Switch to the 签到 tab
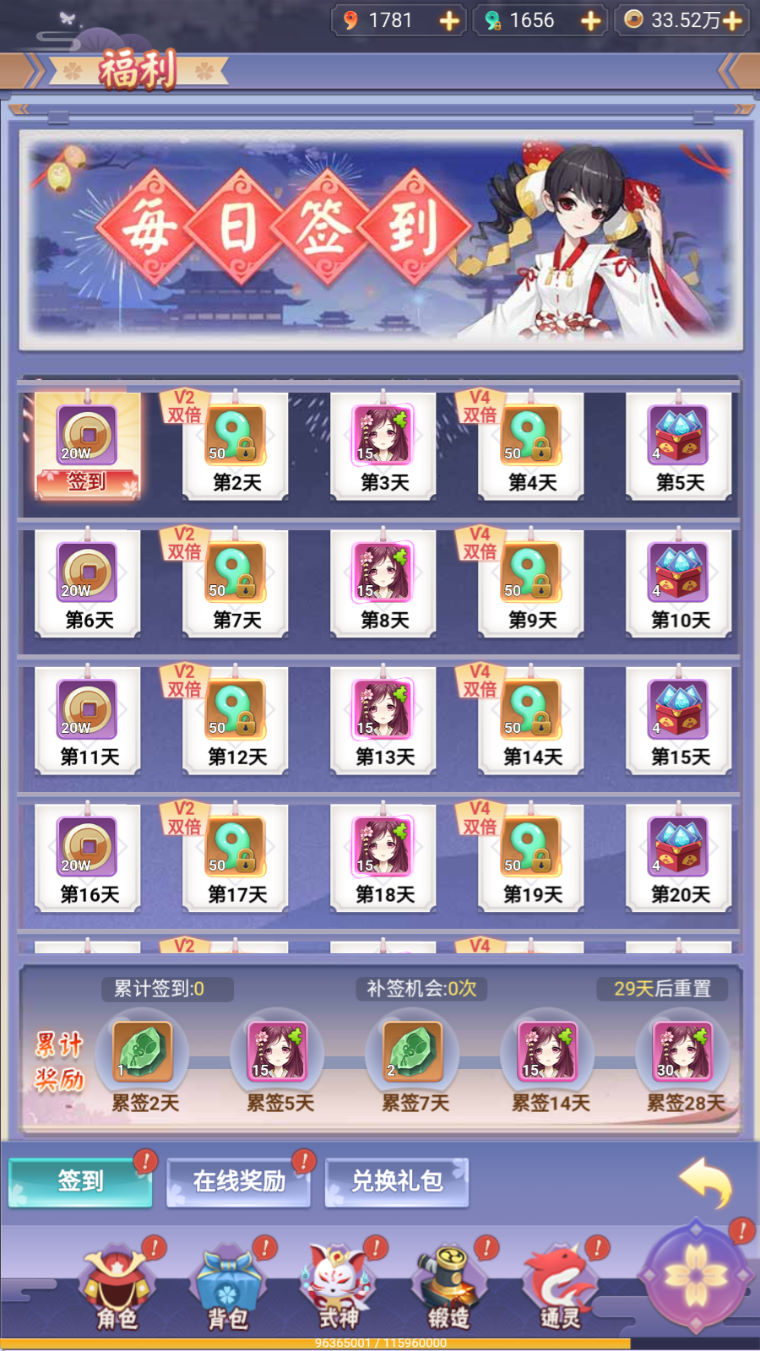This screenshot has height=1351, width=760. [x=80, y=1182]
